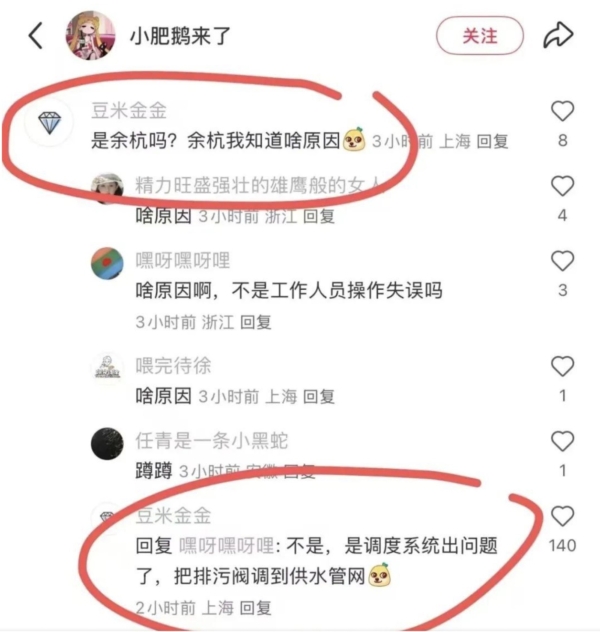Like the comment by 精力旺盛强壮的雄鹰般的女人
Screen dimensions: 600x632
click(x=563, y=186)
